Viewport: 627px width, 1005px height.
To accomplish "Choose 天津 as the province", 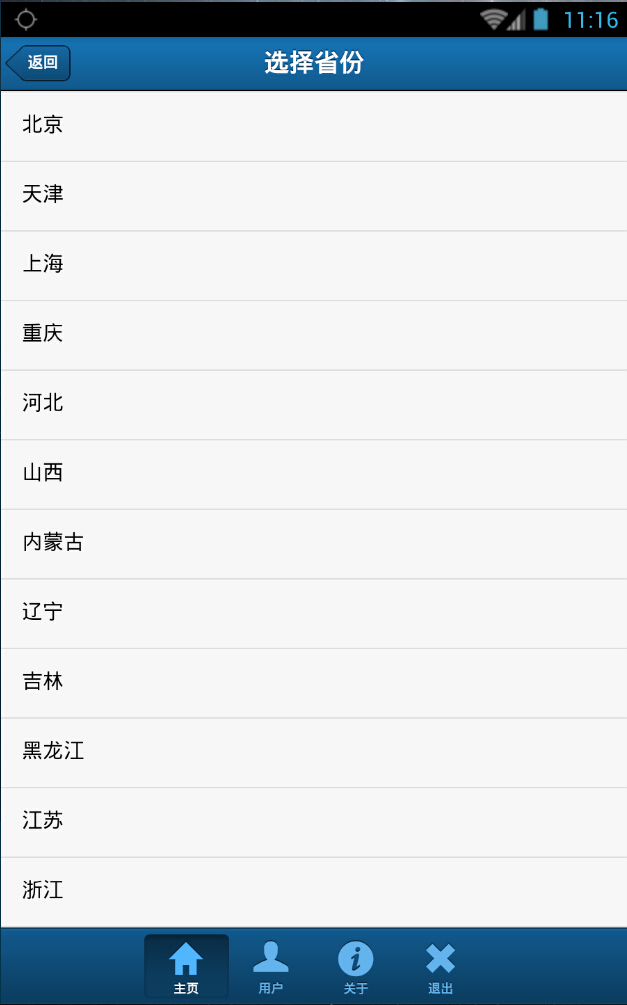I will 313,195.
